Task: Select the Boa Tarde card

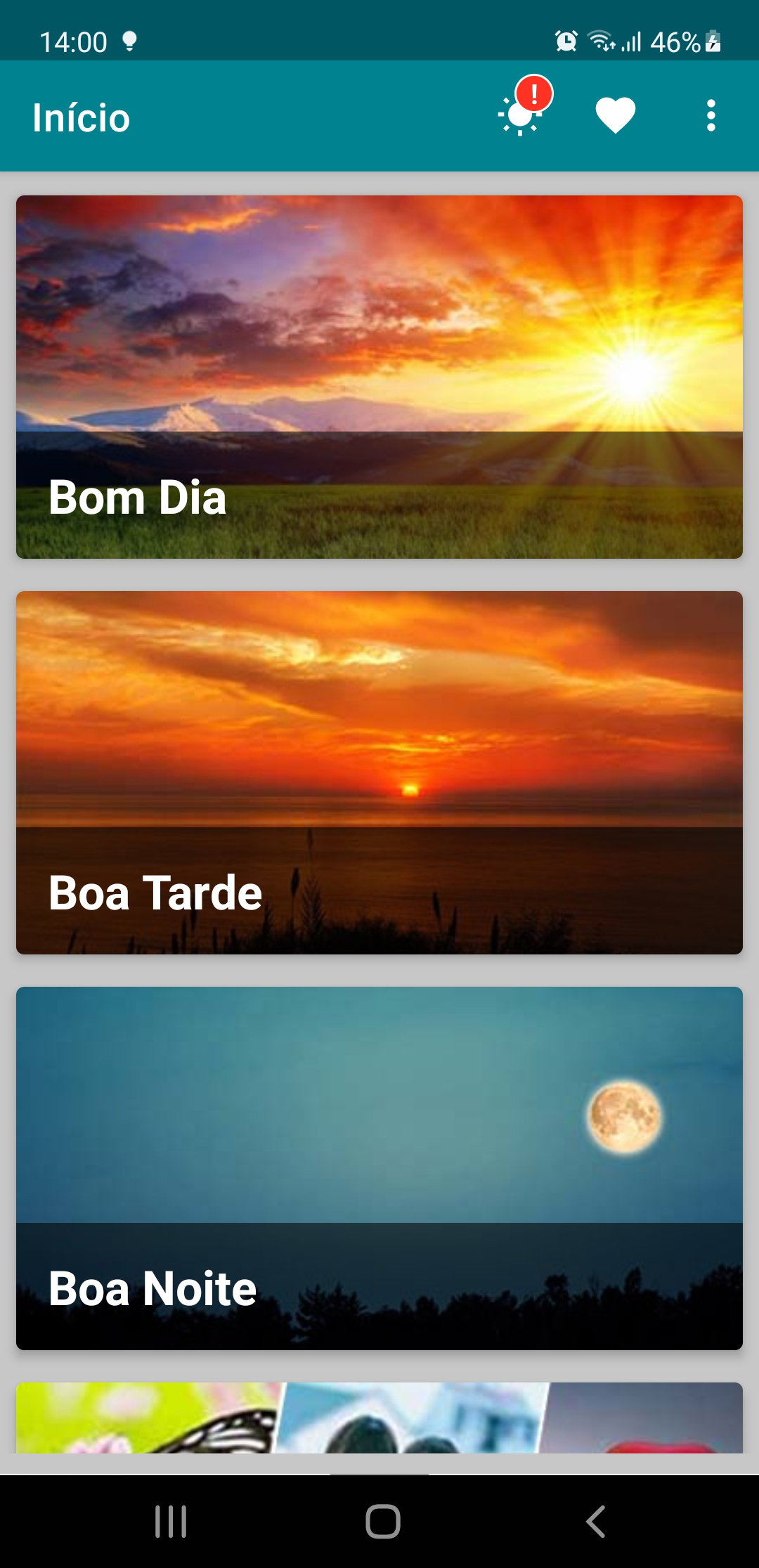Action: pyautogui.click(x=379, y=772)
